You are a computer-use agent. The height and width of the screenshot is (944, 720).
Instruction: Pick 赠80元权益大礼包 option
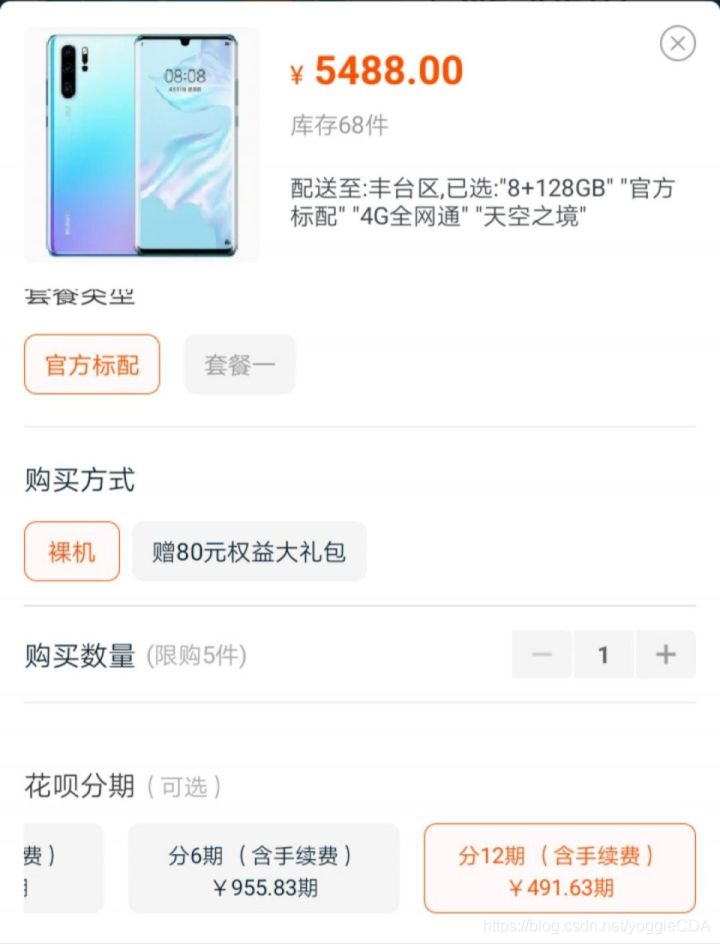click(249, 551)
